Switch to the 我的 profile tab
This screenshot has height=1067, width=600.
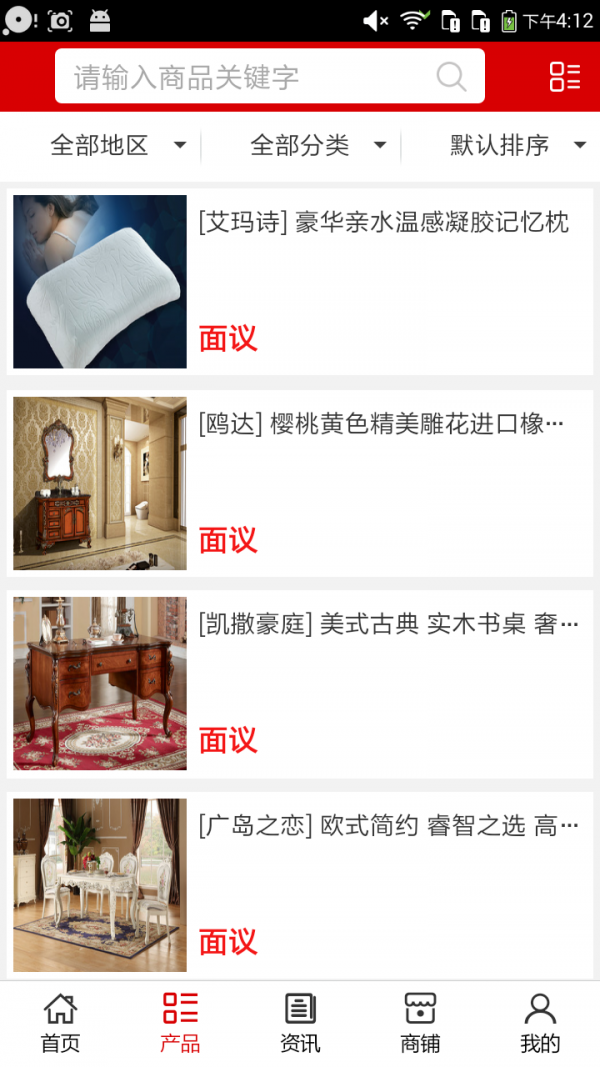pos(540,1023)
